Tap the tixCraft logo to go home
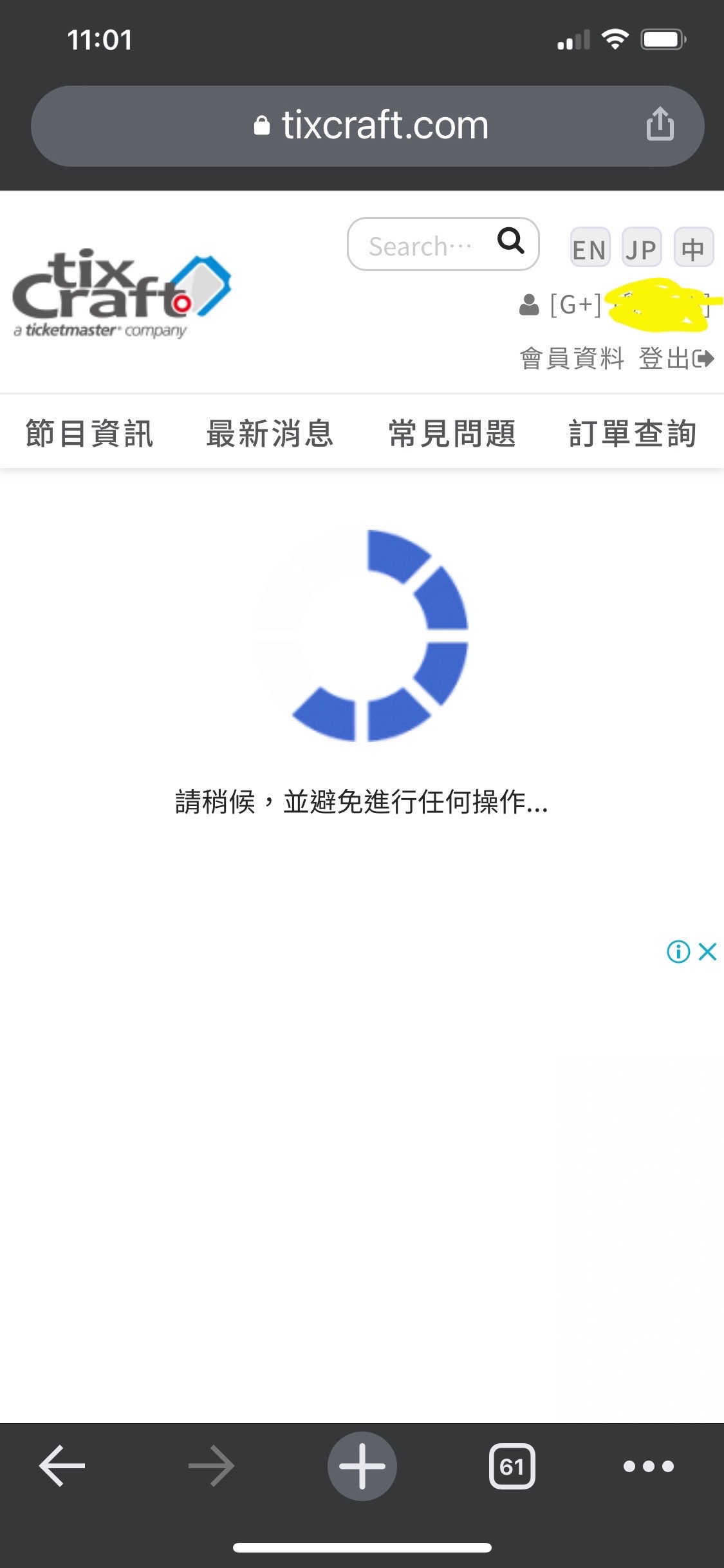This screenshot has height=1568, width=724. (122, 294)
